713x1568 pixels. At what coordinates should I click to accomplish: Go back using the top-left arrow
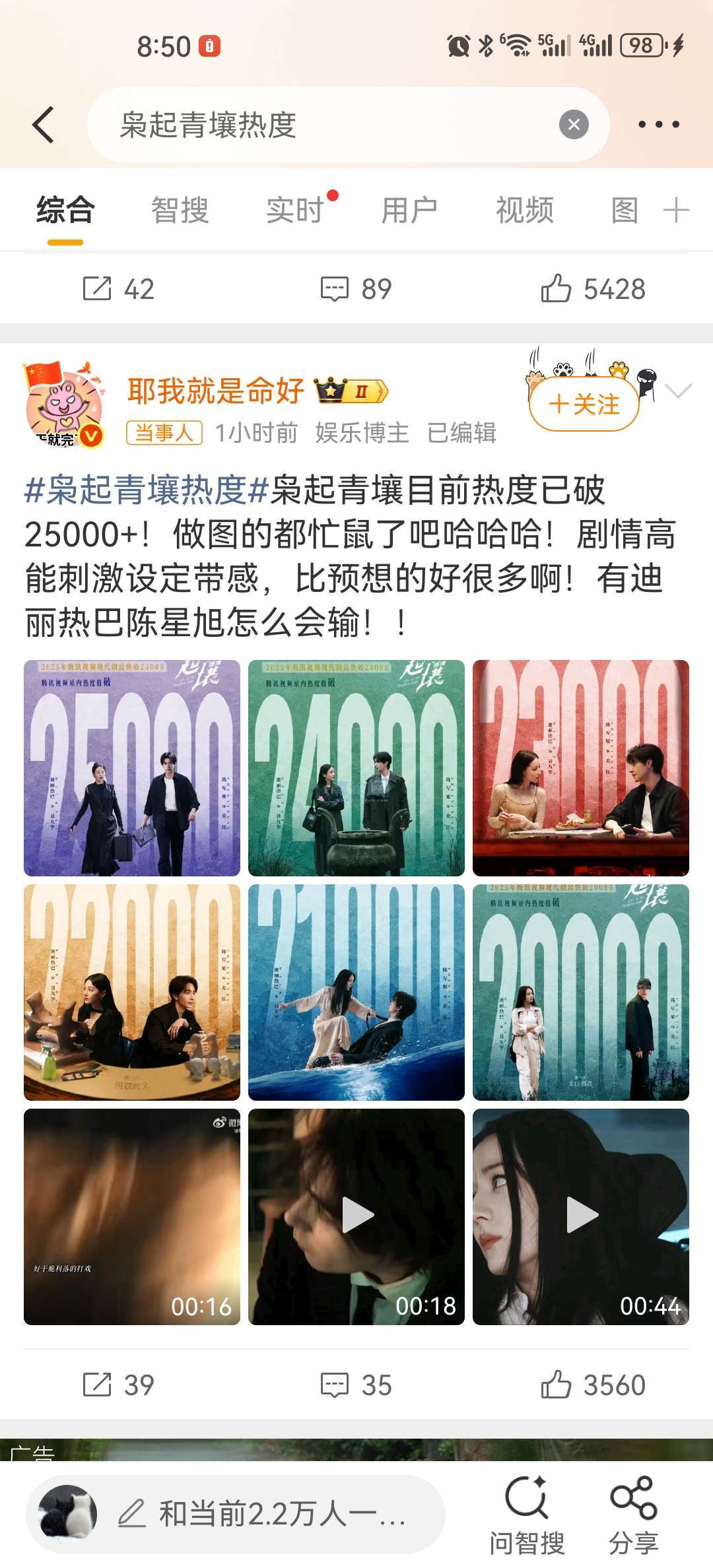[x=44, y=125]
